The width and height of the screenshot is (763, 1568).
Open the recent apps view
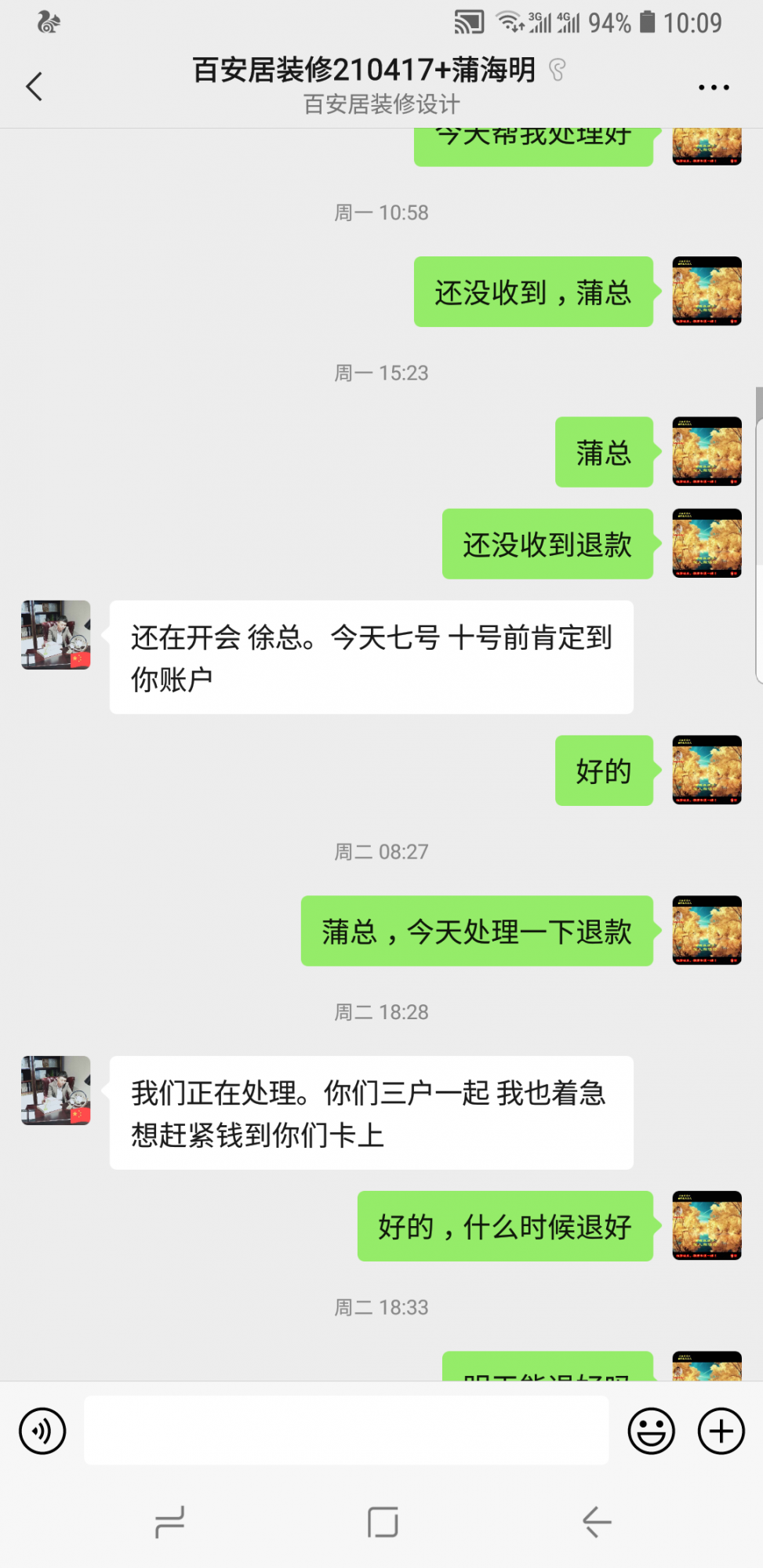click(169, 1522)
